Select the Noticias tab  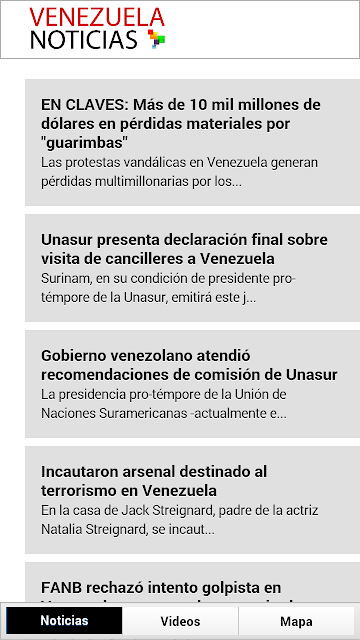(x=64, y=621)
